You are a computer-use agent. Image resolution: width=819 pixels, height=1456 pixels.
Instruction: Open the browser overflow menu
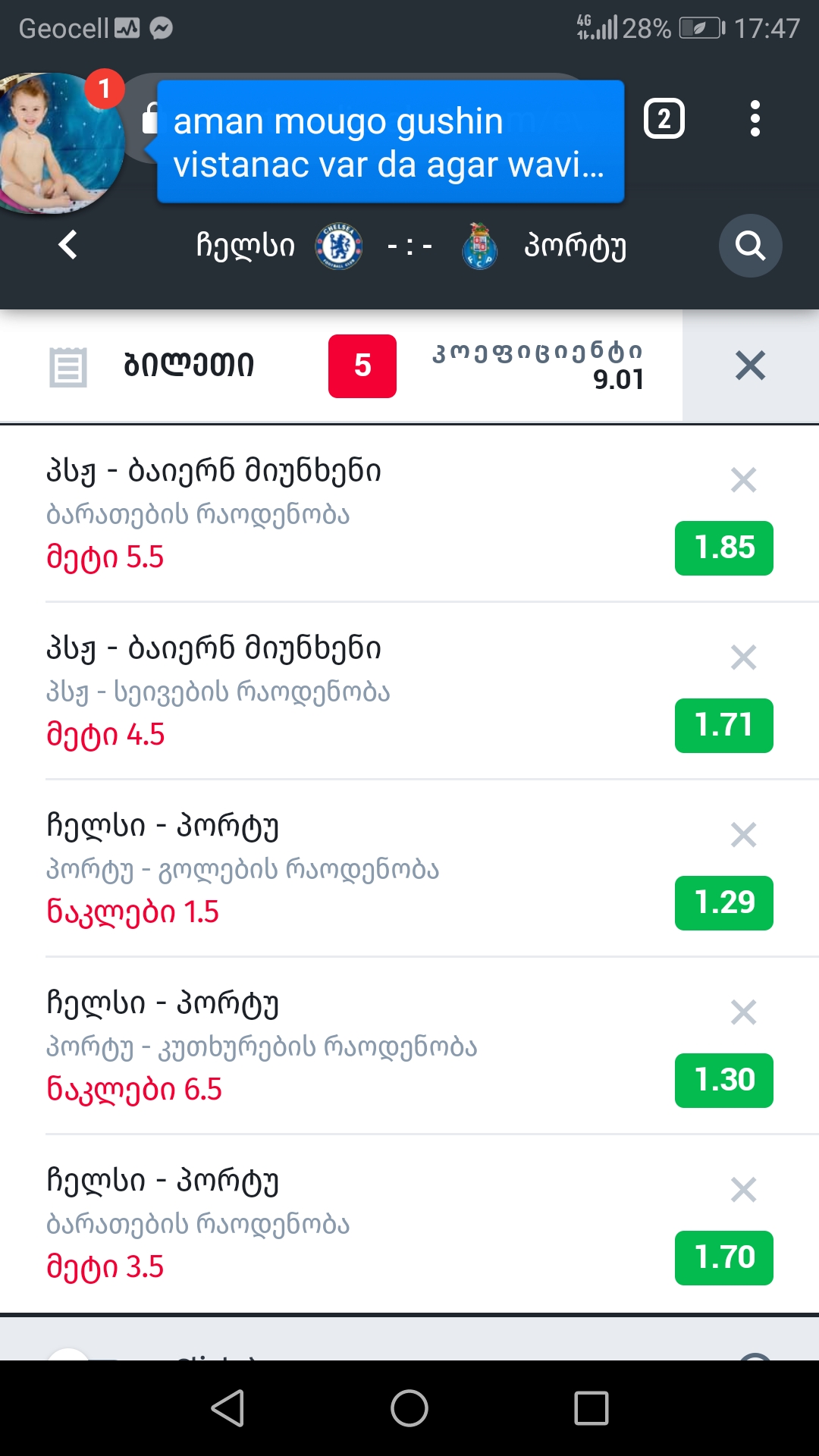click(x=755, y=119)
